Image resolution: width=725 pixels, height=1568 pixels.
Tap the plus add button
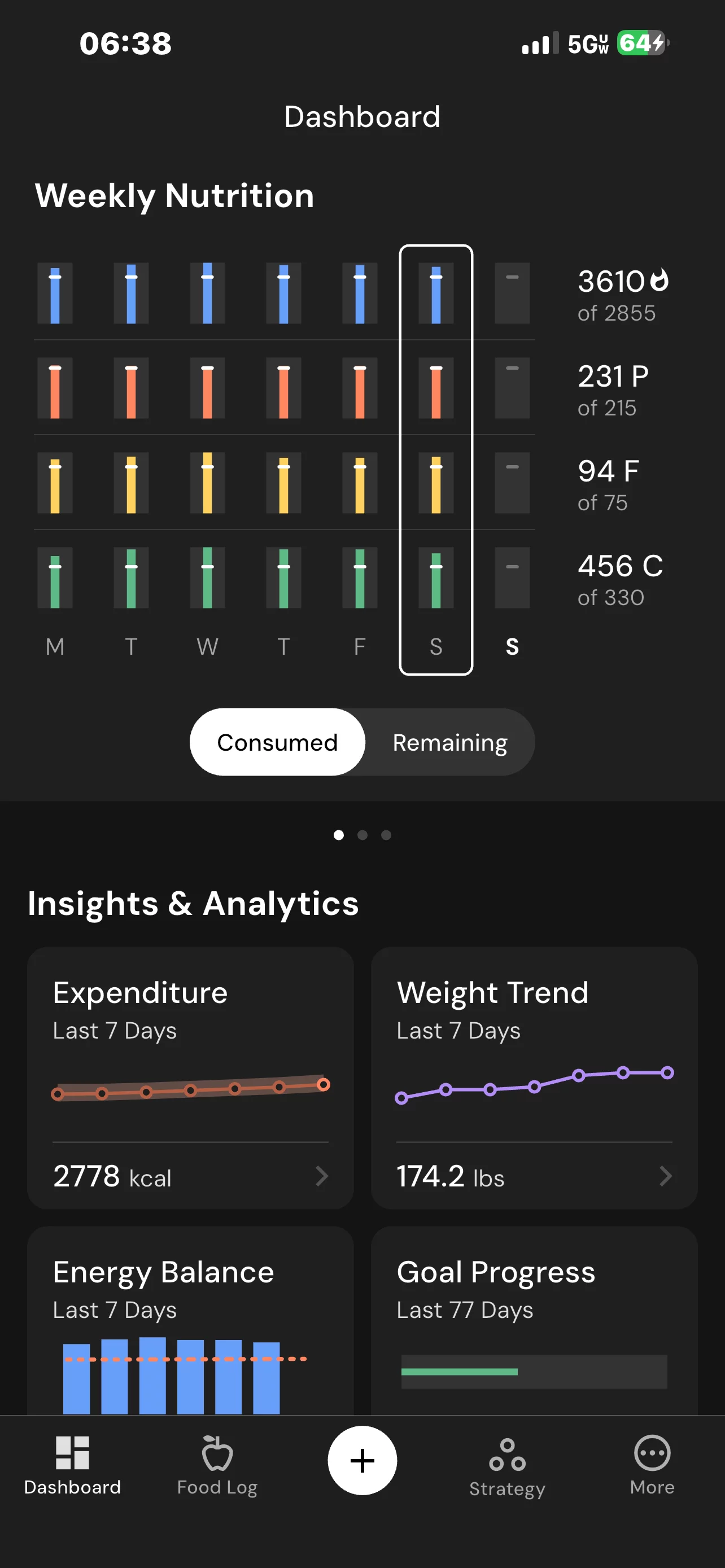click(362, 1460)
